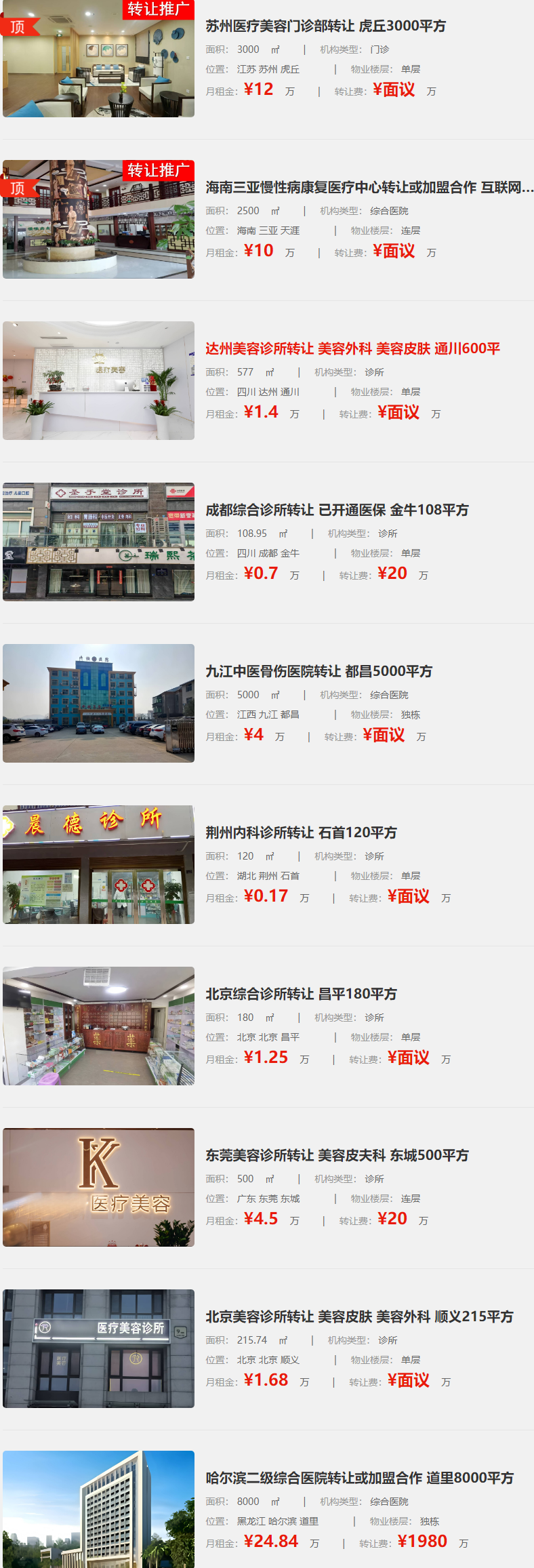View the 海南三亚慢性病康复医疗中心 listing

(x=369, y=188)
